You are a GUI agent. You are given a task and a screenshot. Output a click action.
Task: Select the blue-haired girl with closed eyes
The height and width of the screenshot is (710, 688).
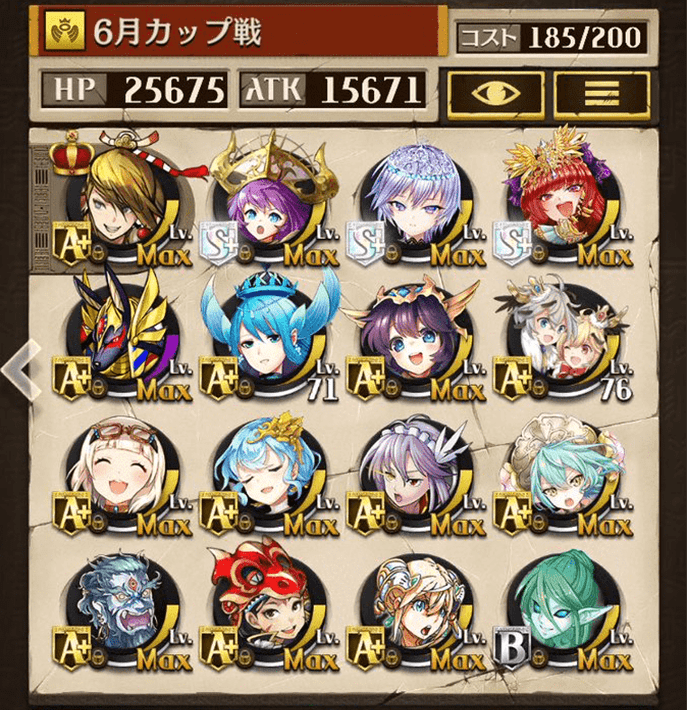point(266,473)
